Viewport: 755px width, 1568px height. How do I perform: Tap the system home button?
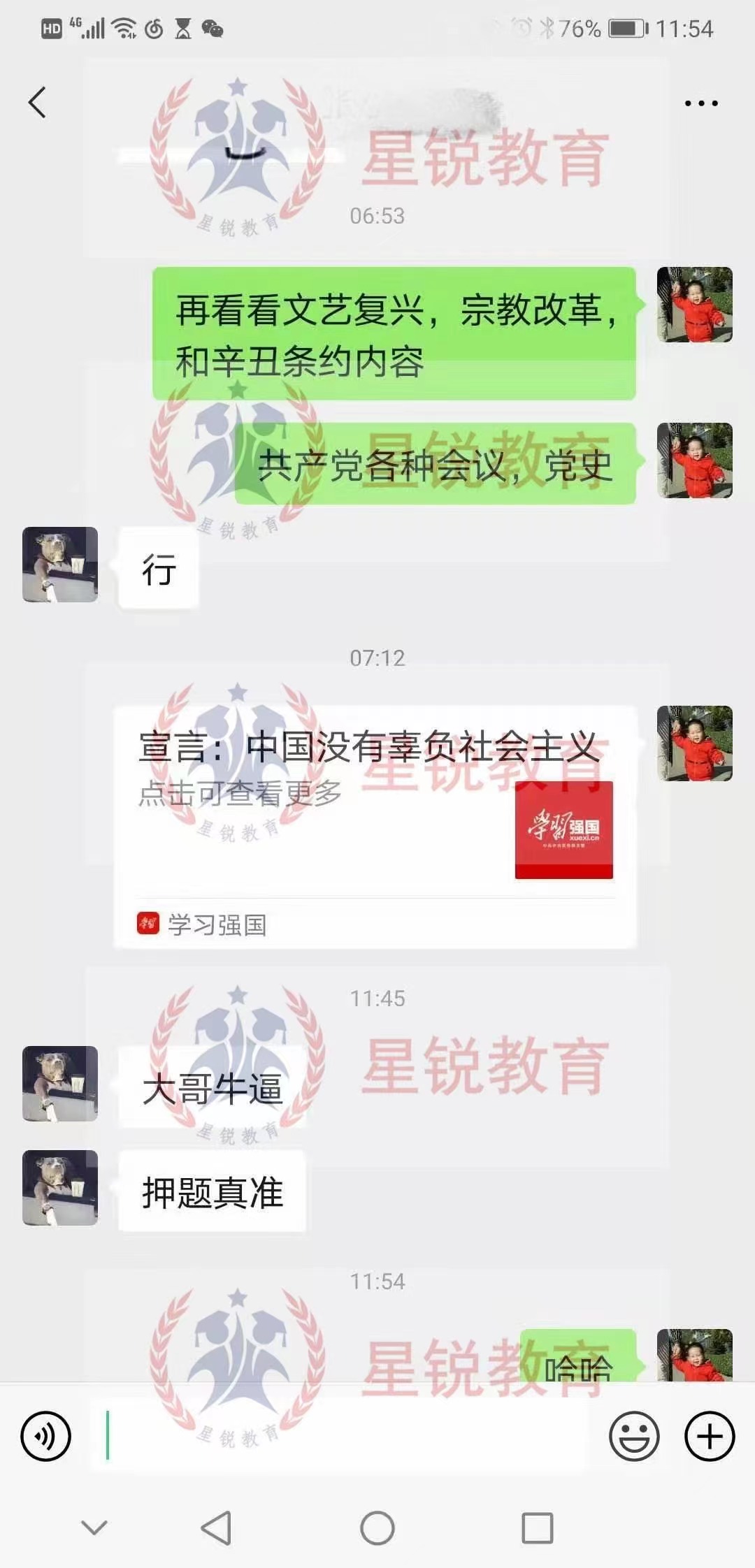(x=377, y=1528)
